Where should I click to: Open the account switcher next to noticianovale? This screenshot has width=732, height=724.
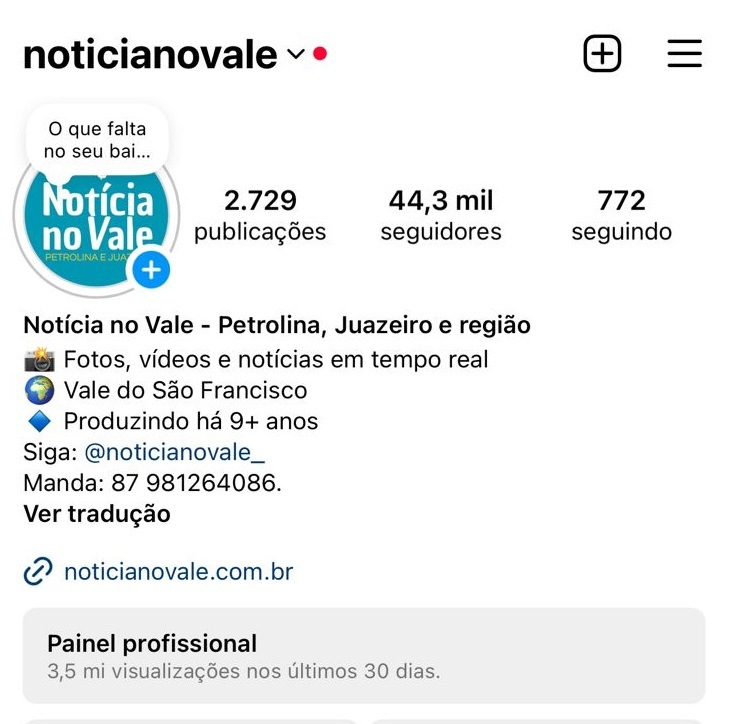[295, 54]
